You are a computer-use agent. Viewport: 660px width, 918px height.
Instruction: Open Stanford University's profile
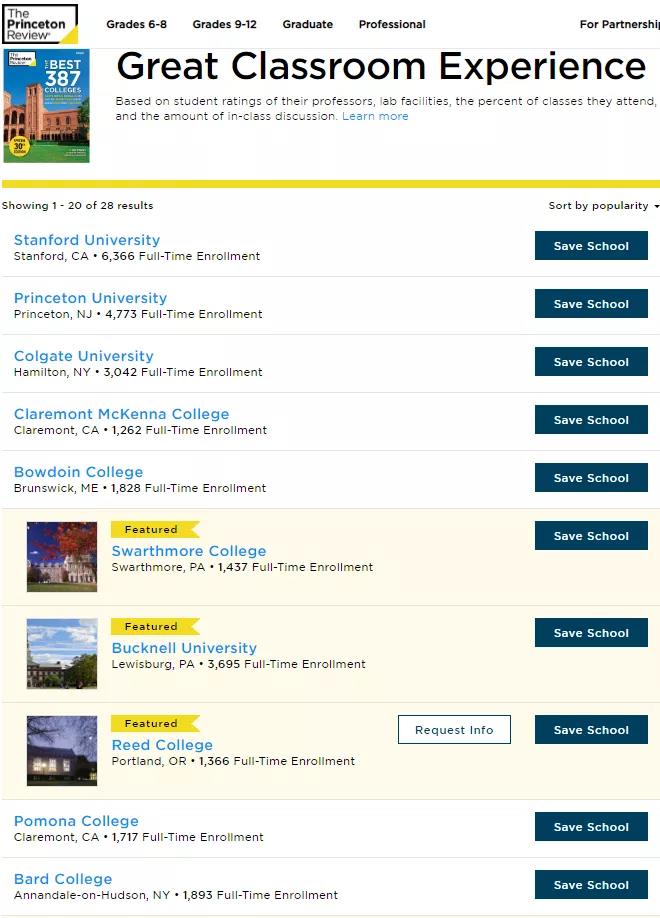click(x=87, y=240)
